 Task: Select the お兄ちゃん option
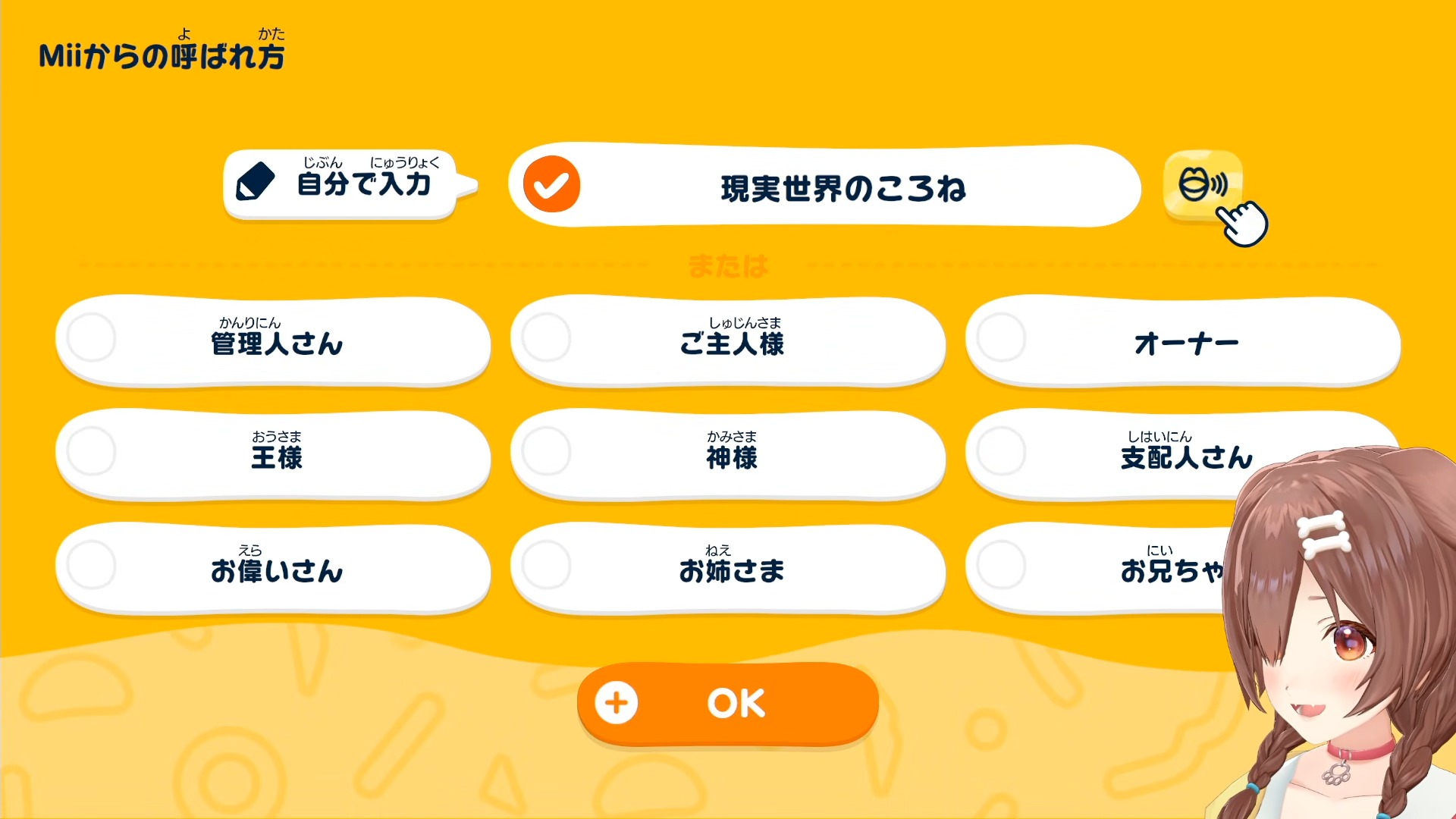(x=1100, y=568)
